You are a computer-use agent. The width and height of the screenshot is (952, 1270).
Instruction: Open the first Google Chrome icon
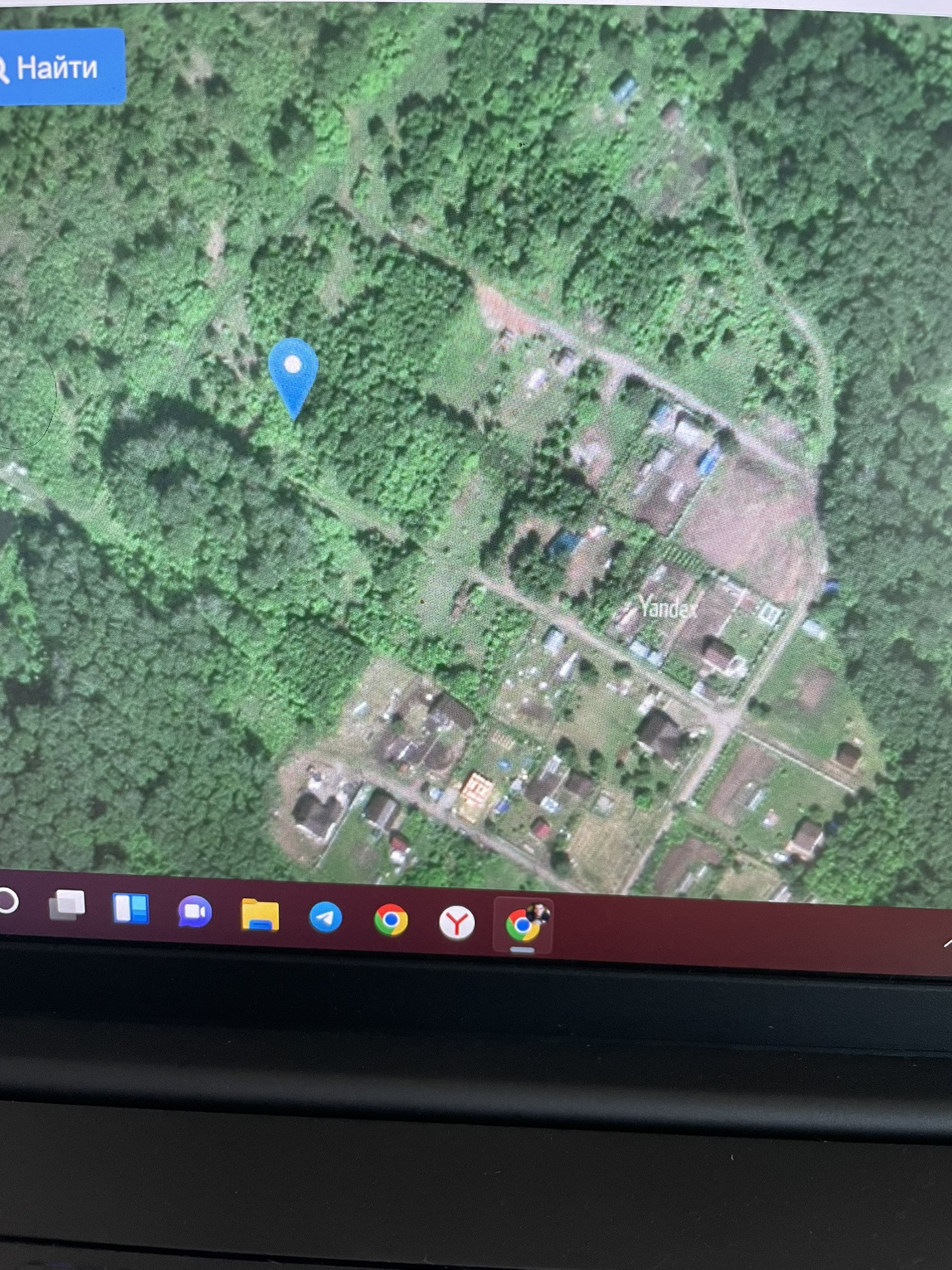pos(391,920)
